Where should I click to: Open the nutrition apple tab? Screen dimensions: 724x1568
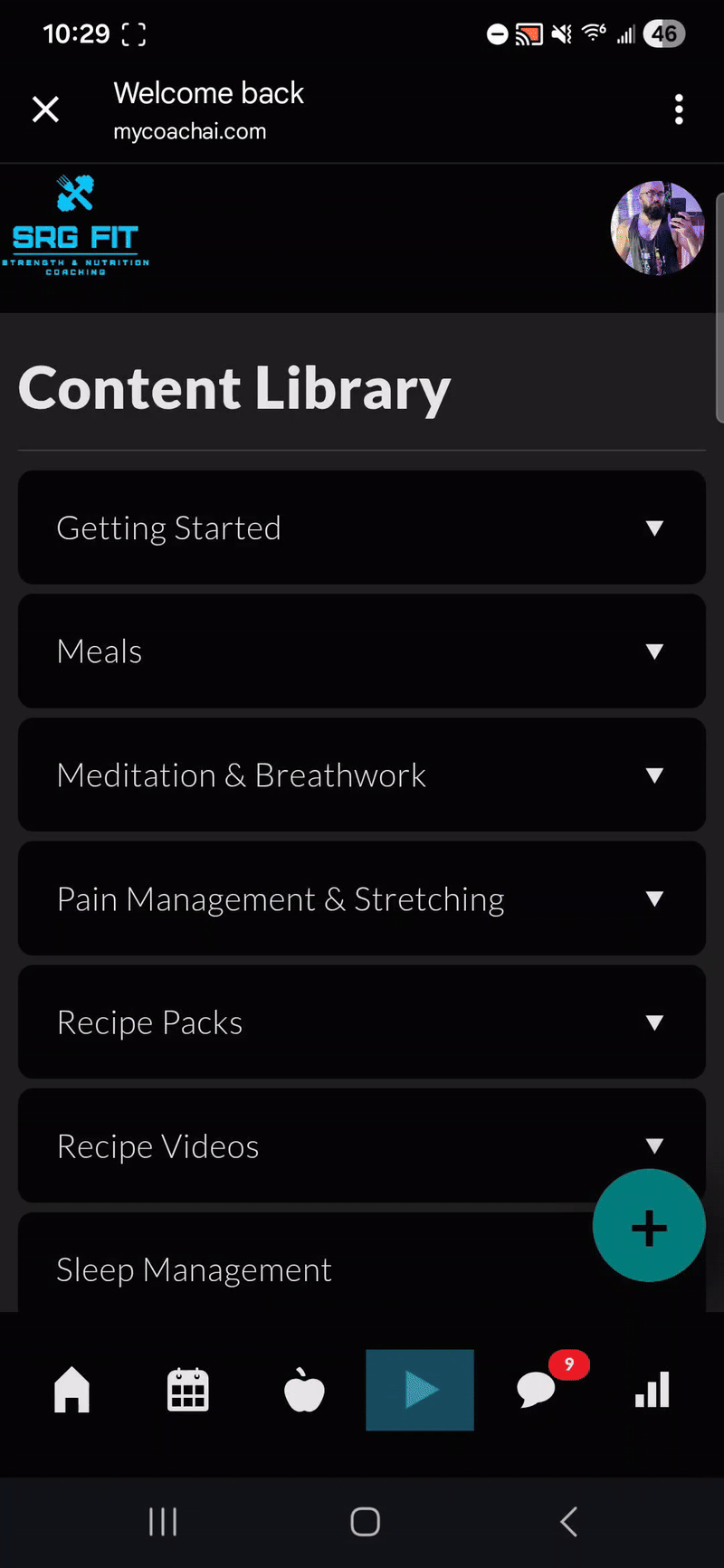click(304, 1390)
